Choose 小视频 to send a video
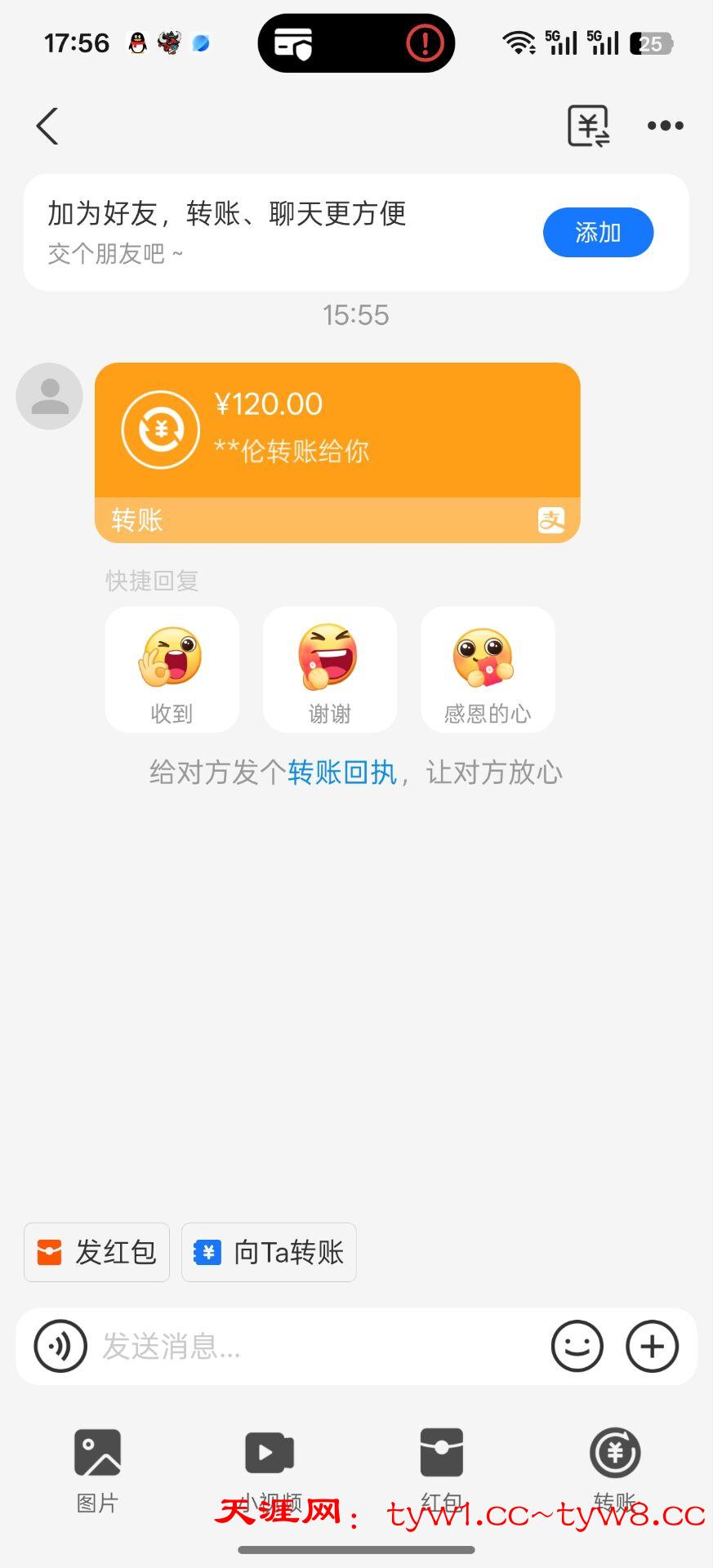This screenshot has height=1568, width=713. [x=270, y=1468]
